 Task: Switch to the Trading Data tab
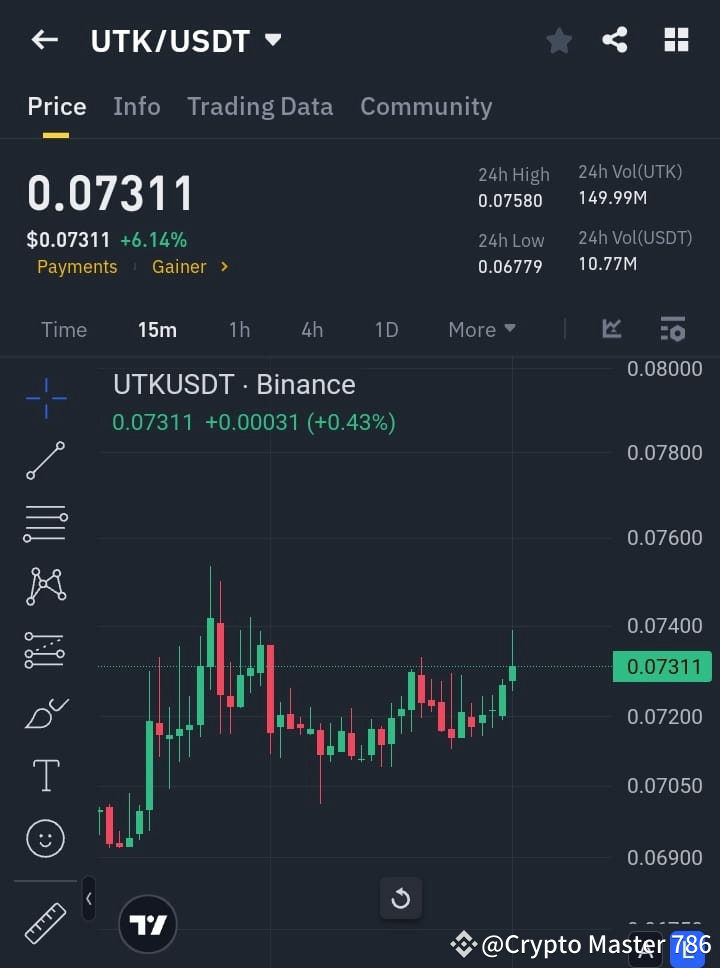point(260,106)
